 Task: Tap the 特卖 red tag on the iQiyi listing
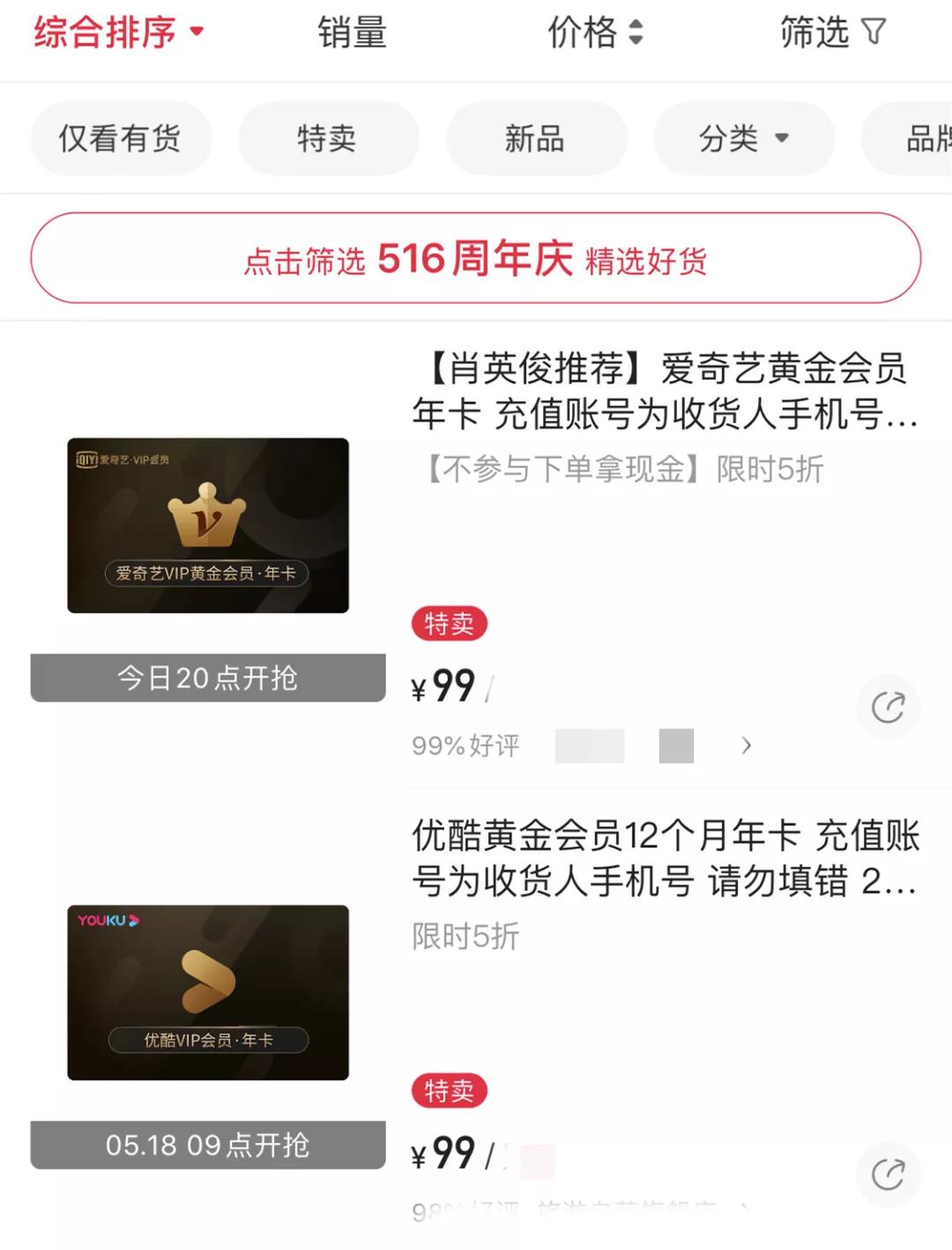click(450, 623)
